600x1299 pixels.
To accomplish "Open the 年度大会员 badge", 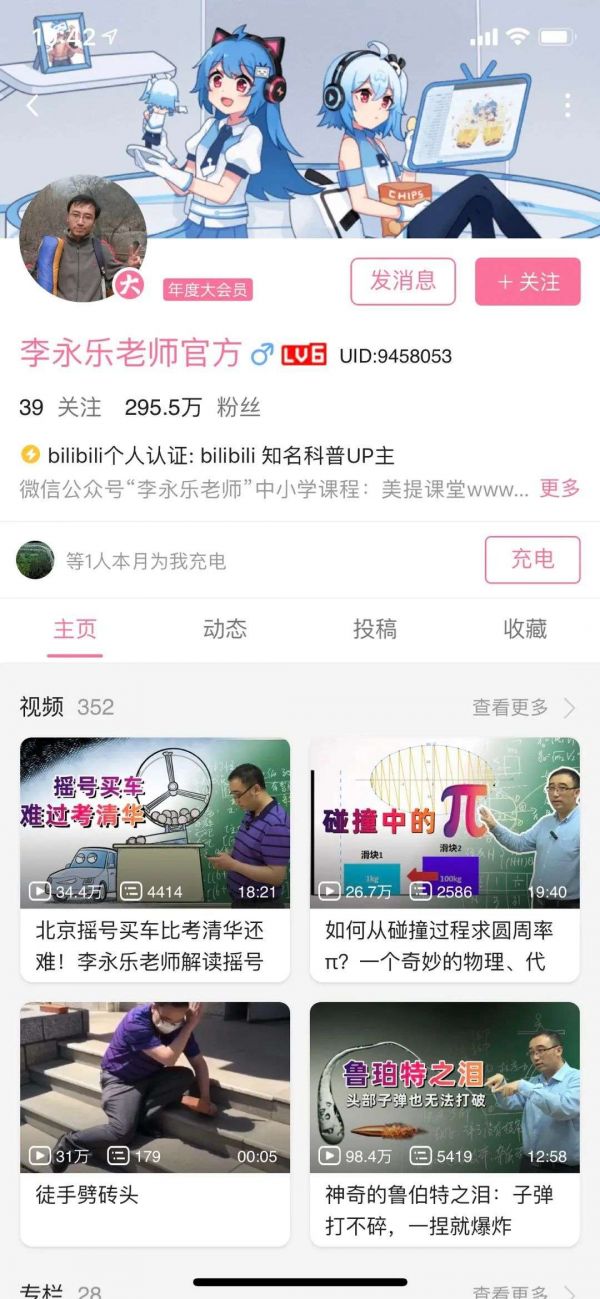I will [208, 290].
